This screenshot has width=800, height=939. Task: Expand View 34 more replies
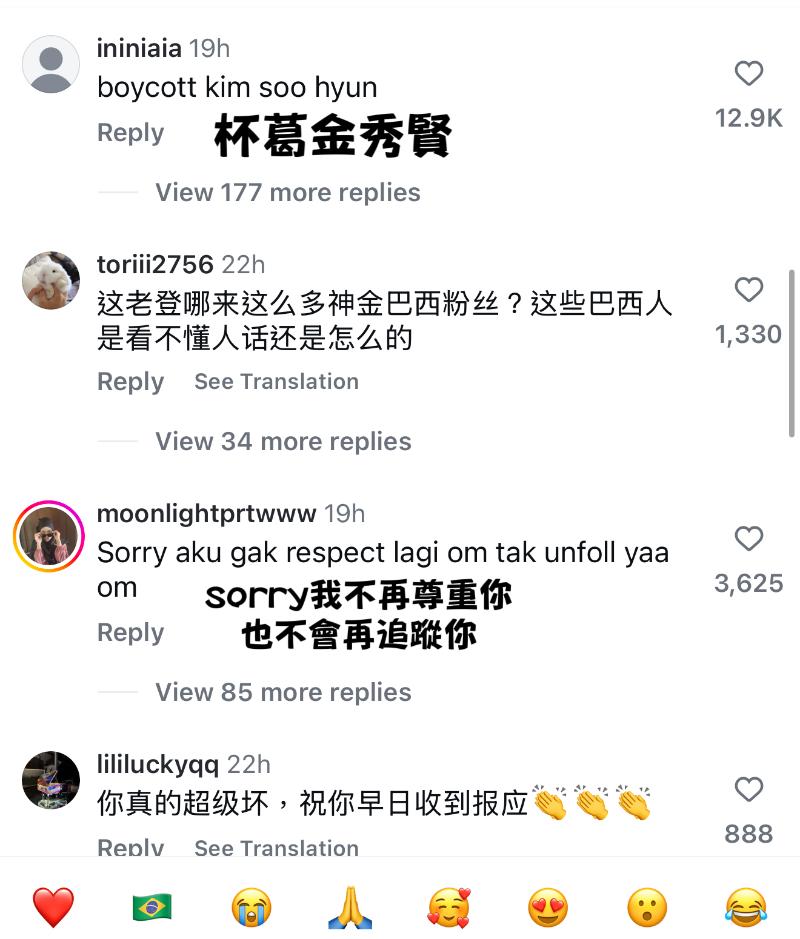283,441
